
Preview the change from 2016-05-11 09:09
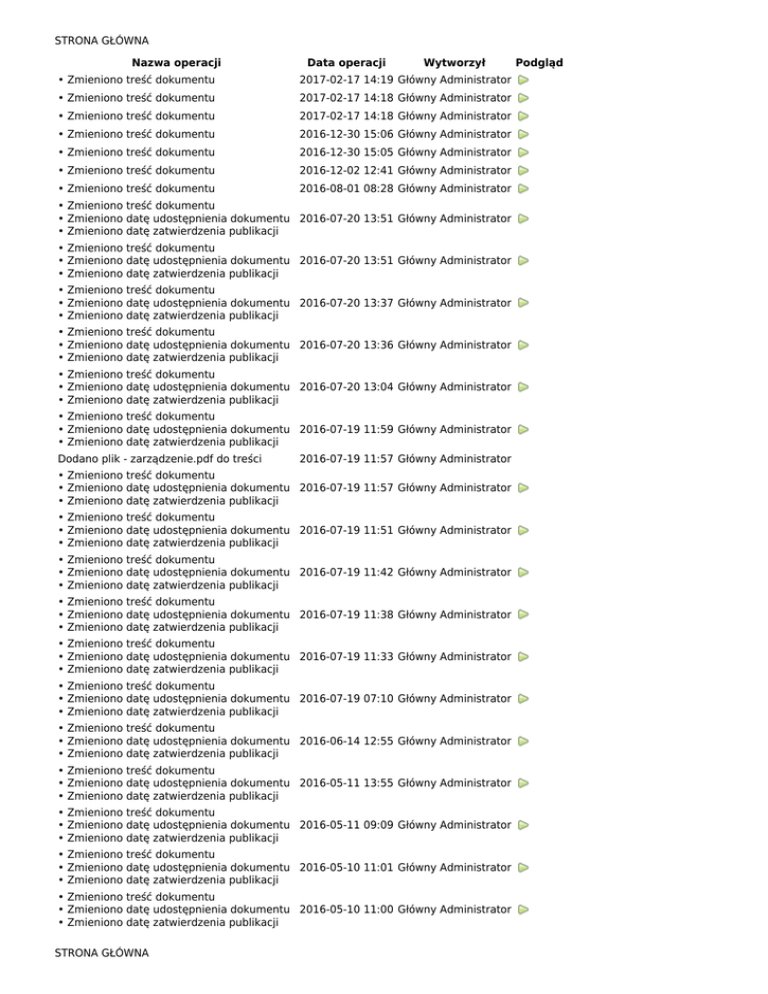(524, 826)
